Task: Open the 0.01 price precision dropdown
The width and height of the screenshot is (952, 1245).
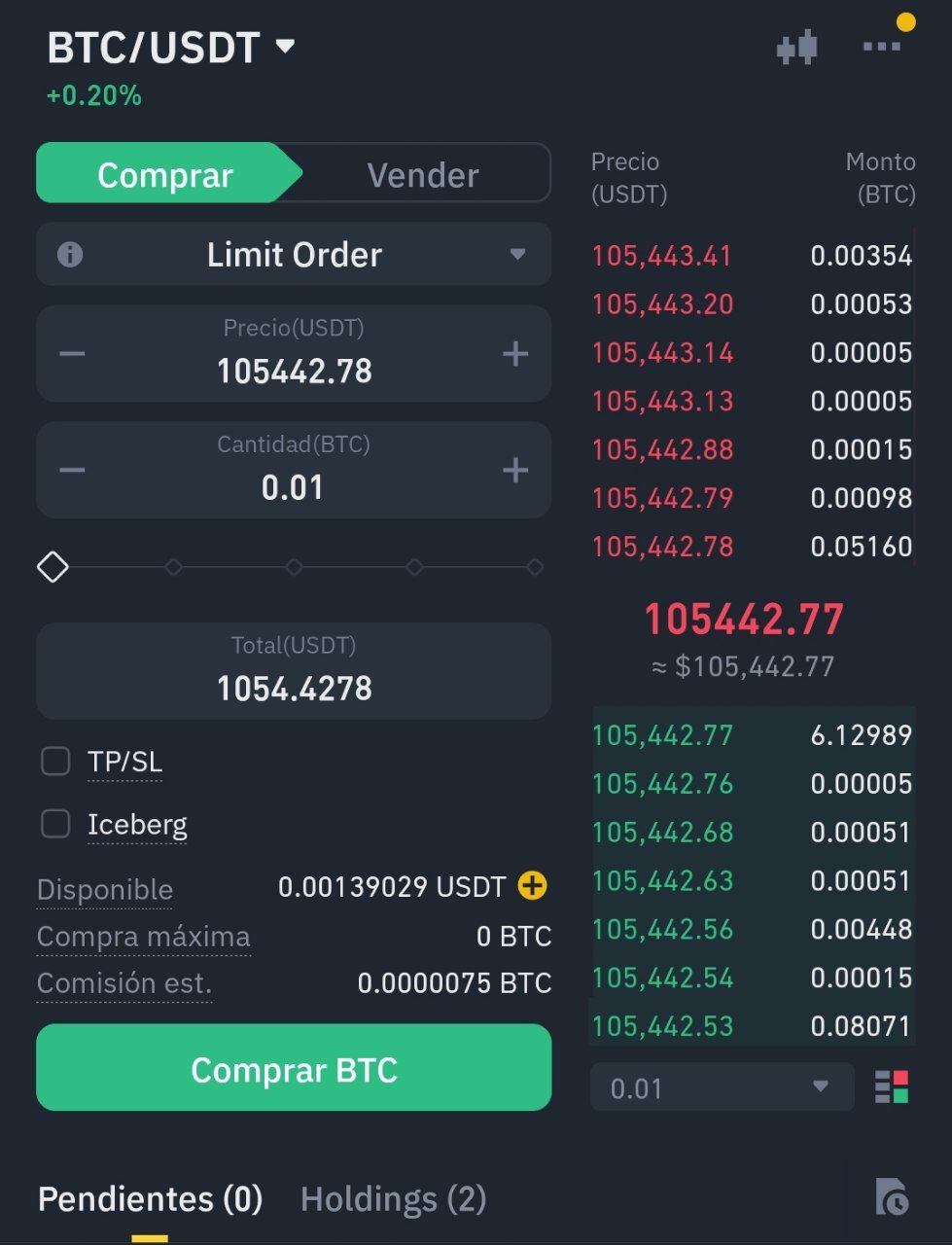Action: coord(722,1087)
